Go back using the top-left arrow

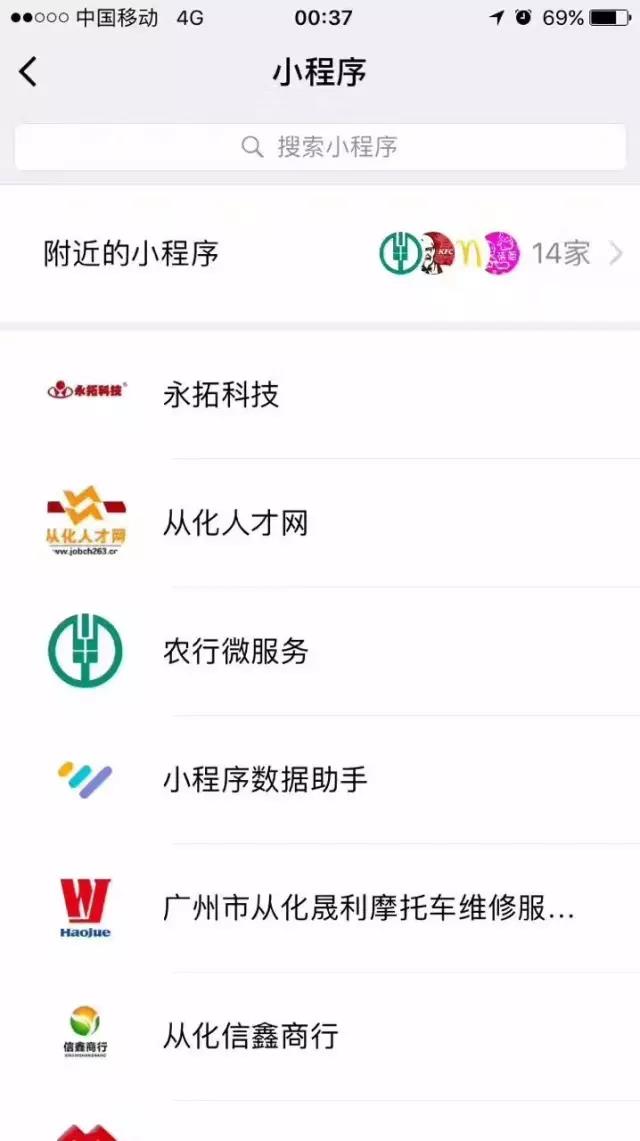[28, 72]
